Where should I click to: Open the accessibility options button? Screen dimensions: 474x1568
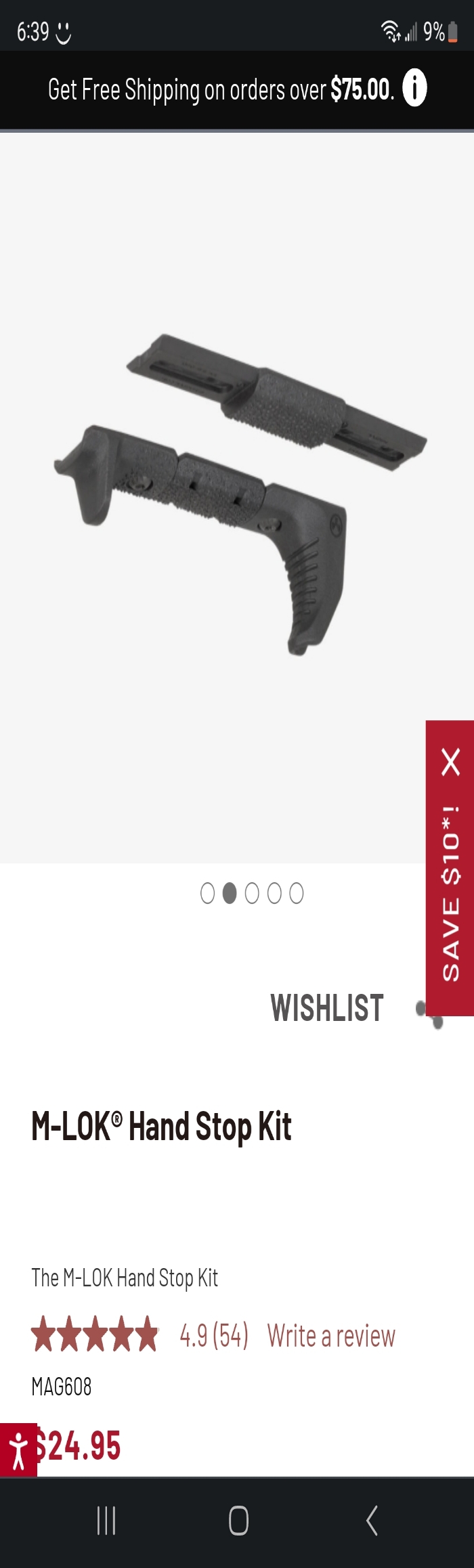click(18, 1450)
